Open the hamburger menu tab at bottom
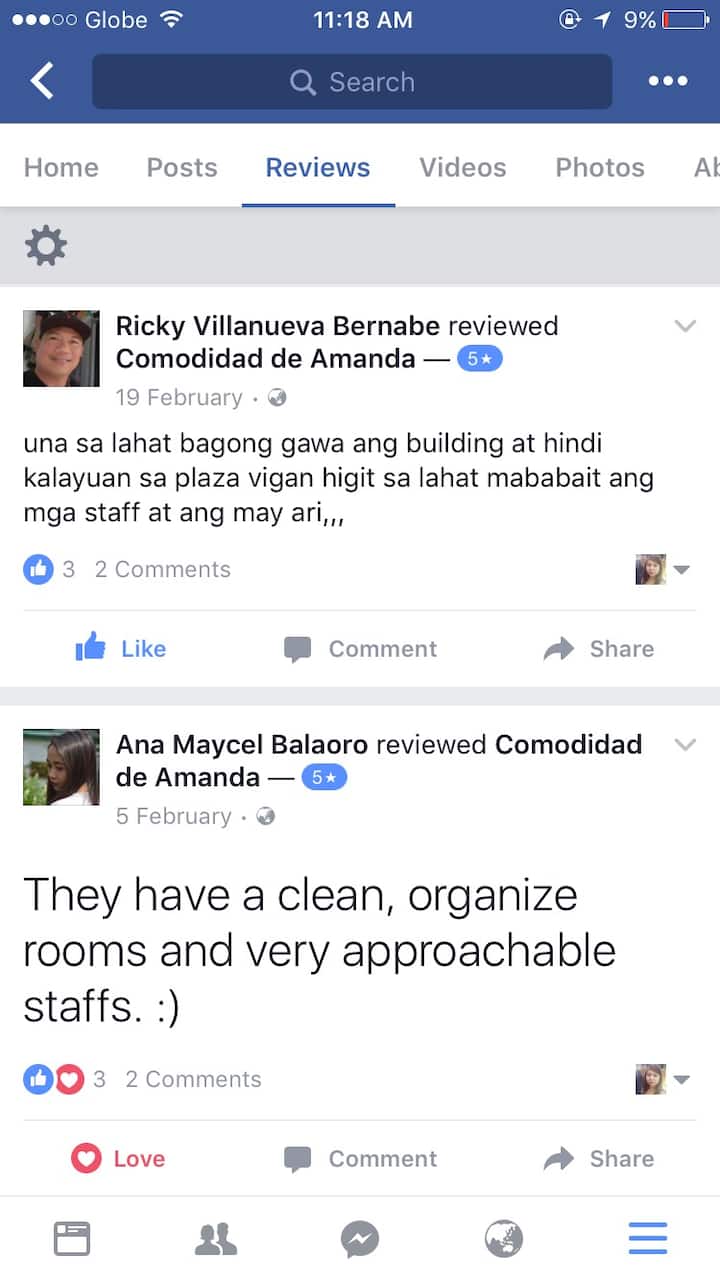 tap(648, 1240)
